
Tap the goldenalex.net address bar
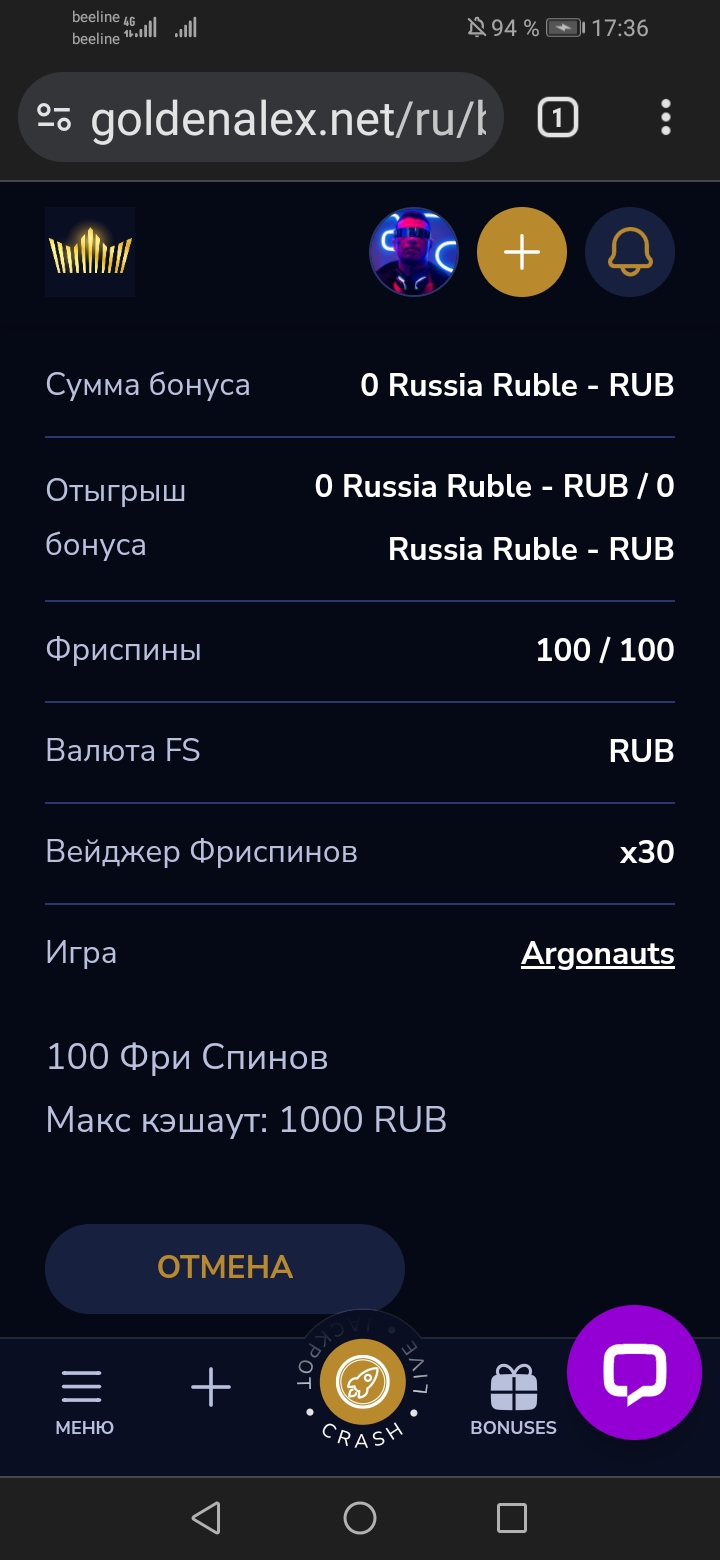pyautogui.click(x=280, y=117)
